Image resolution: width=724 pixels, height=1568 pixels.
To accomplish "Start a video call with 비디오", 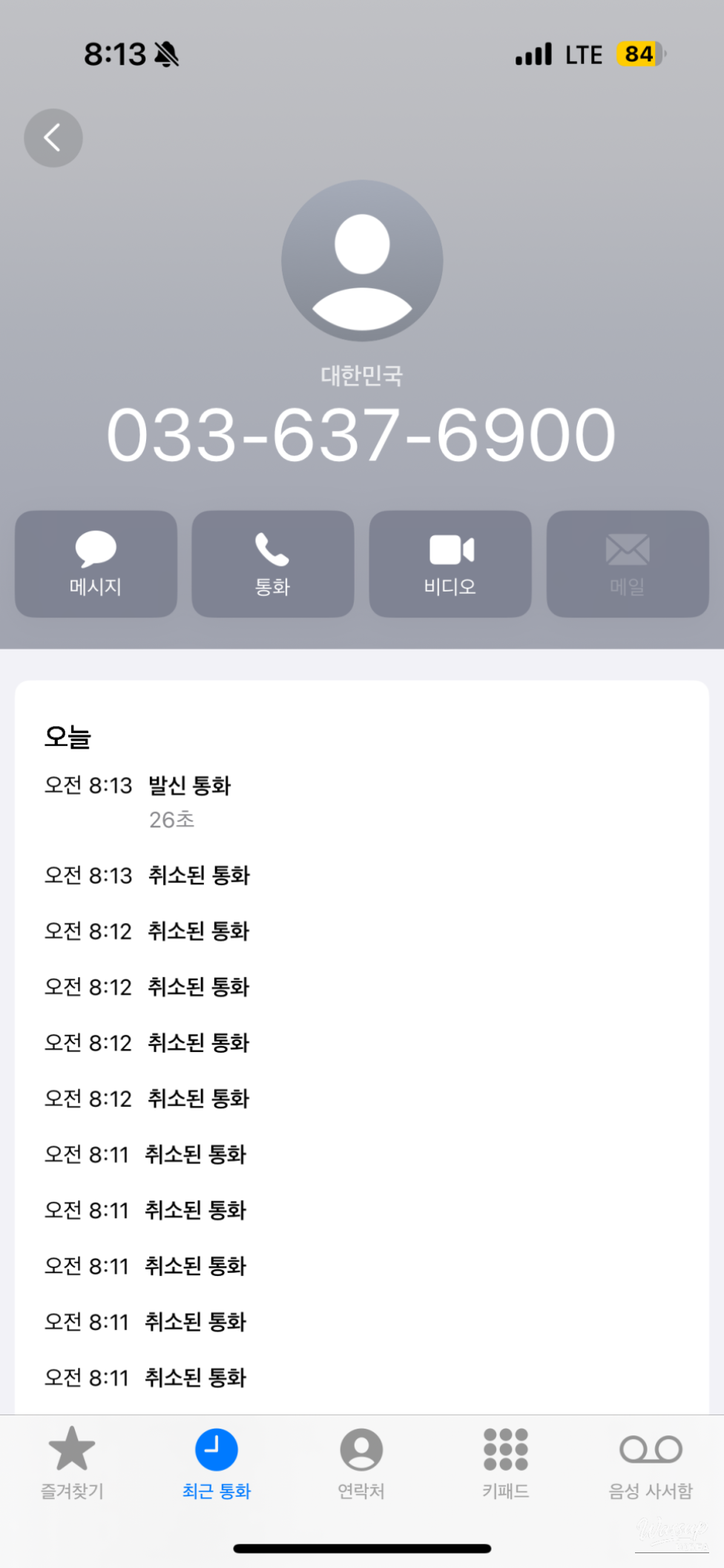I will pyautogui.click(x=450, y=563).
